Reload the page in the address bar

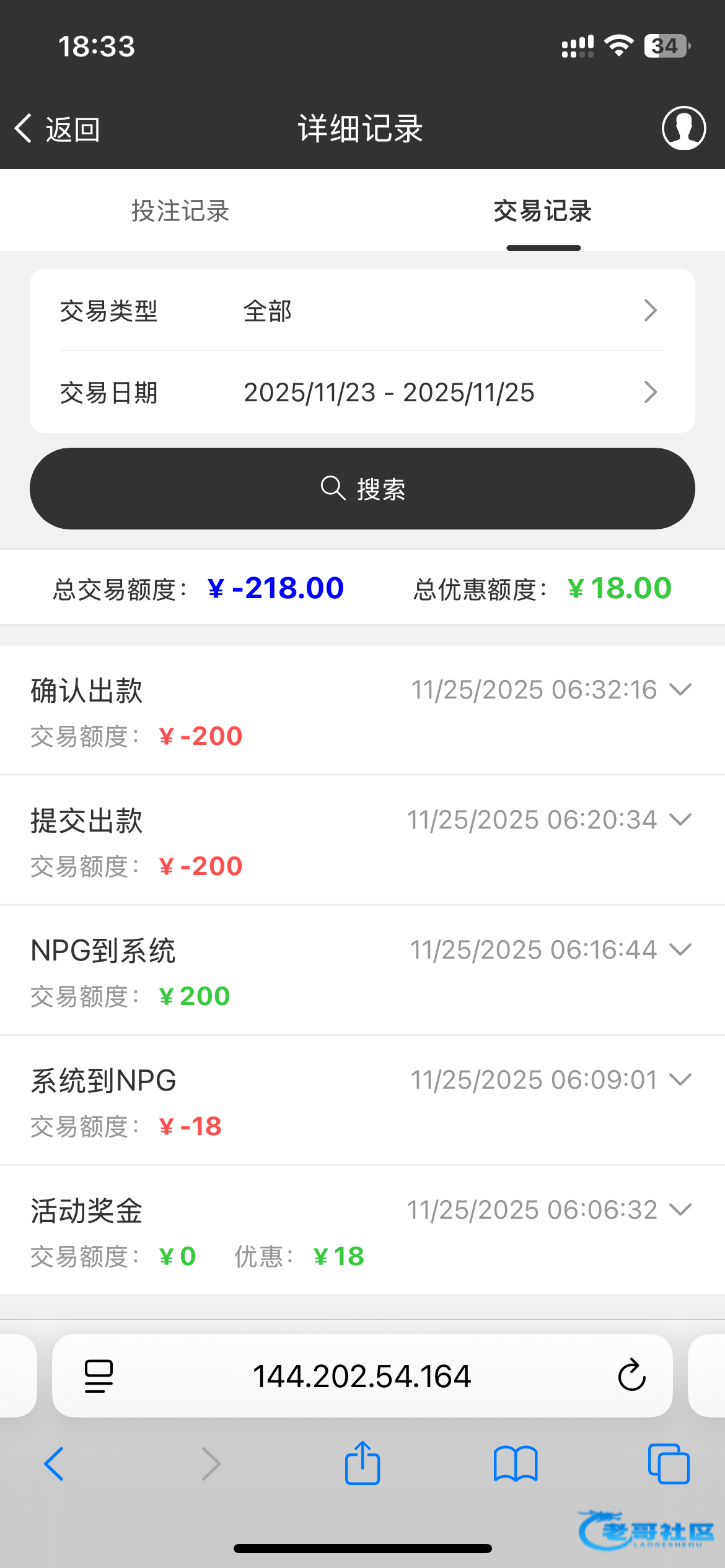[x=631, y=1376]
